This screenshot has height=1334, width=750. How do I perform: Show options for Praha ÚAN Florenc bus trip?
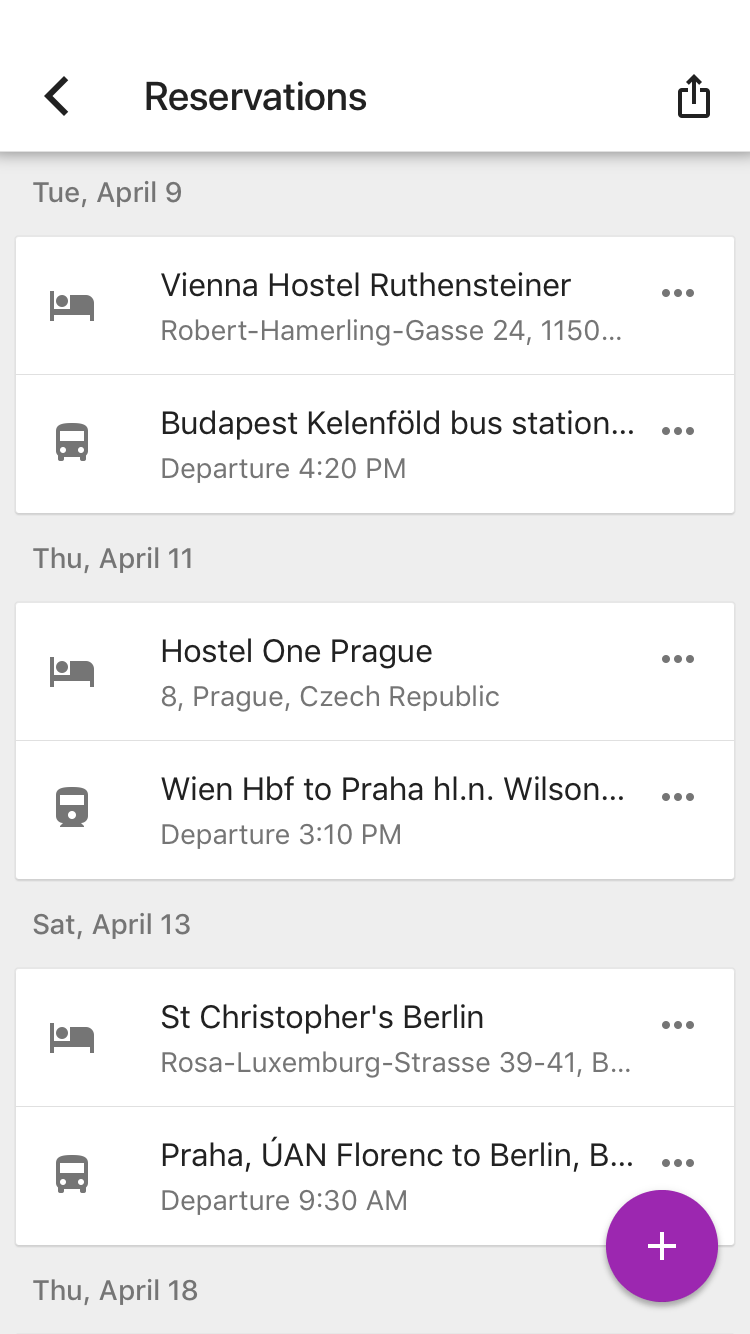click(x=678, y=1162)
